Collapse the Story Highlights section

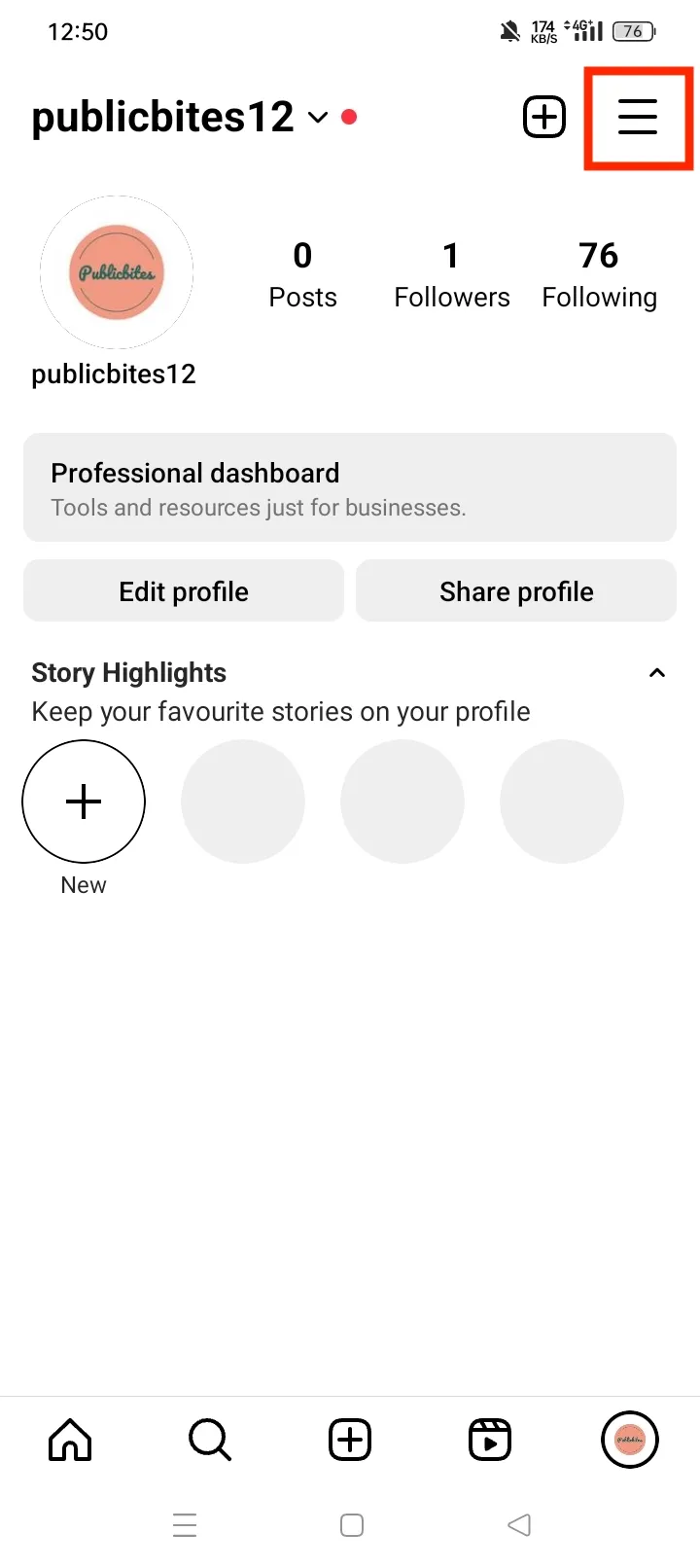click(657, 673)
